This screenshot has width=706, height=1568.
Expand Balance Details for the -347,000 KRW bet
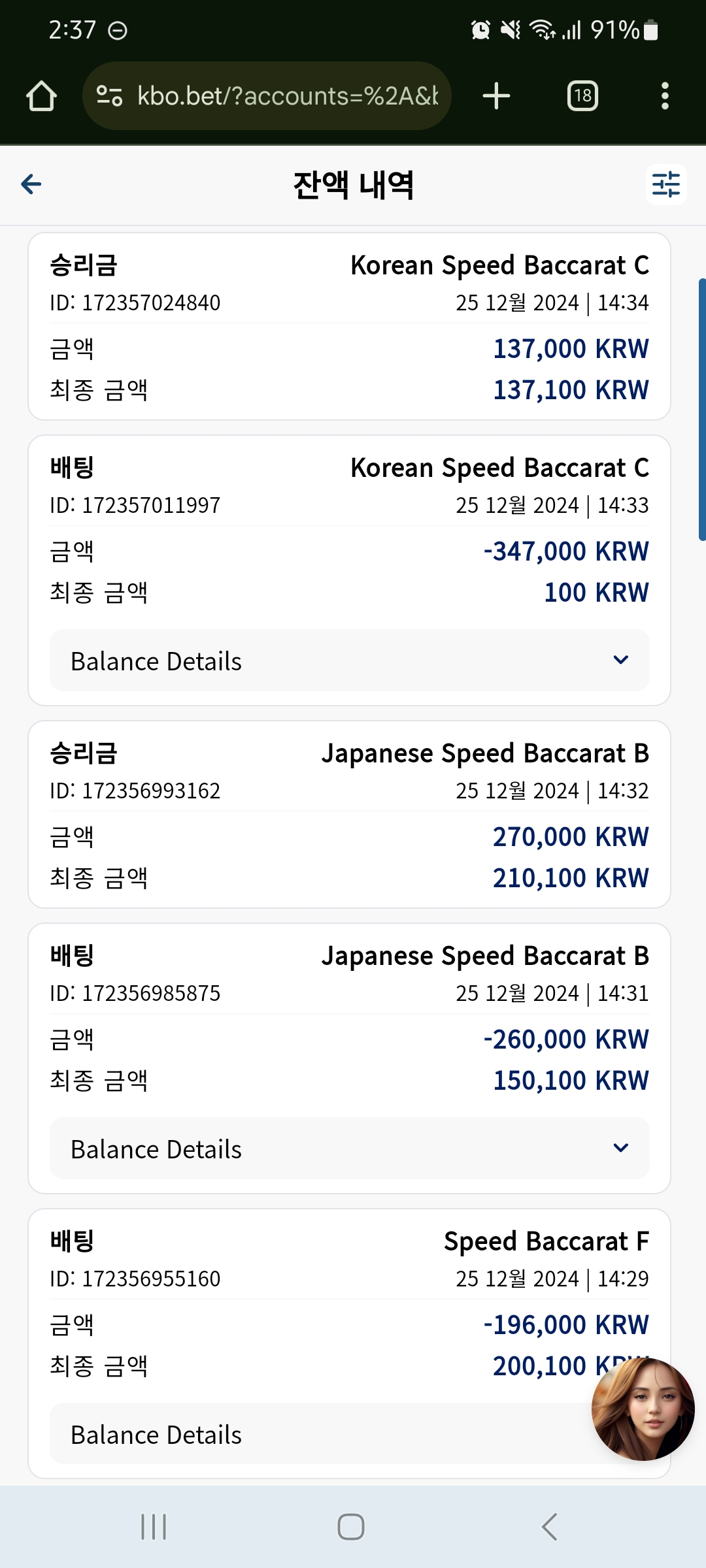click(x=350, y=661)
